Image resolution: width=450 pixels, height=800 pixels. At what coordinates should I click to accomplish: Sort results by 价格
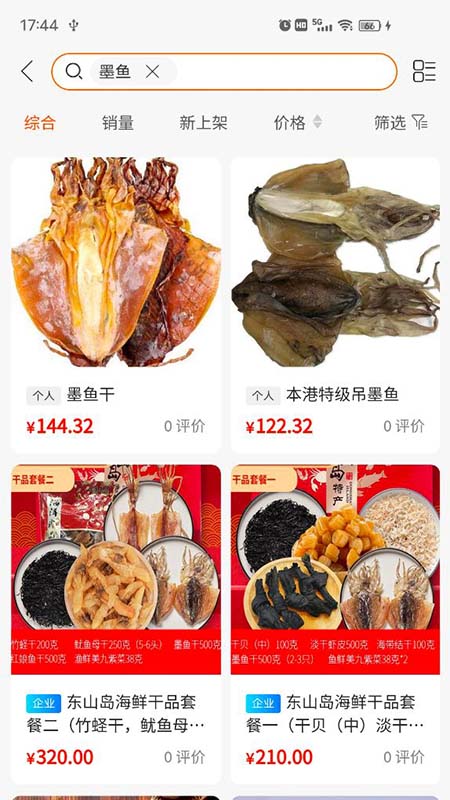297,122
